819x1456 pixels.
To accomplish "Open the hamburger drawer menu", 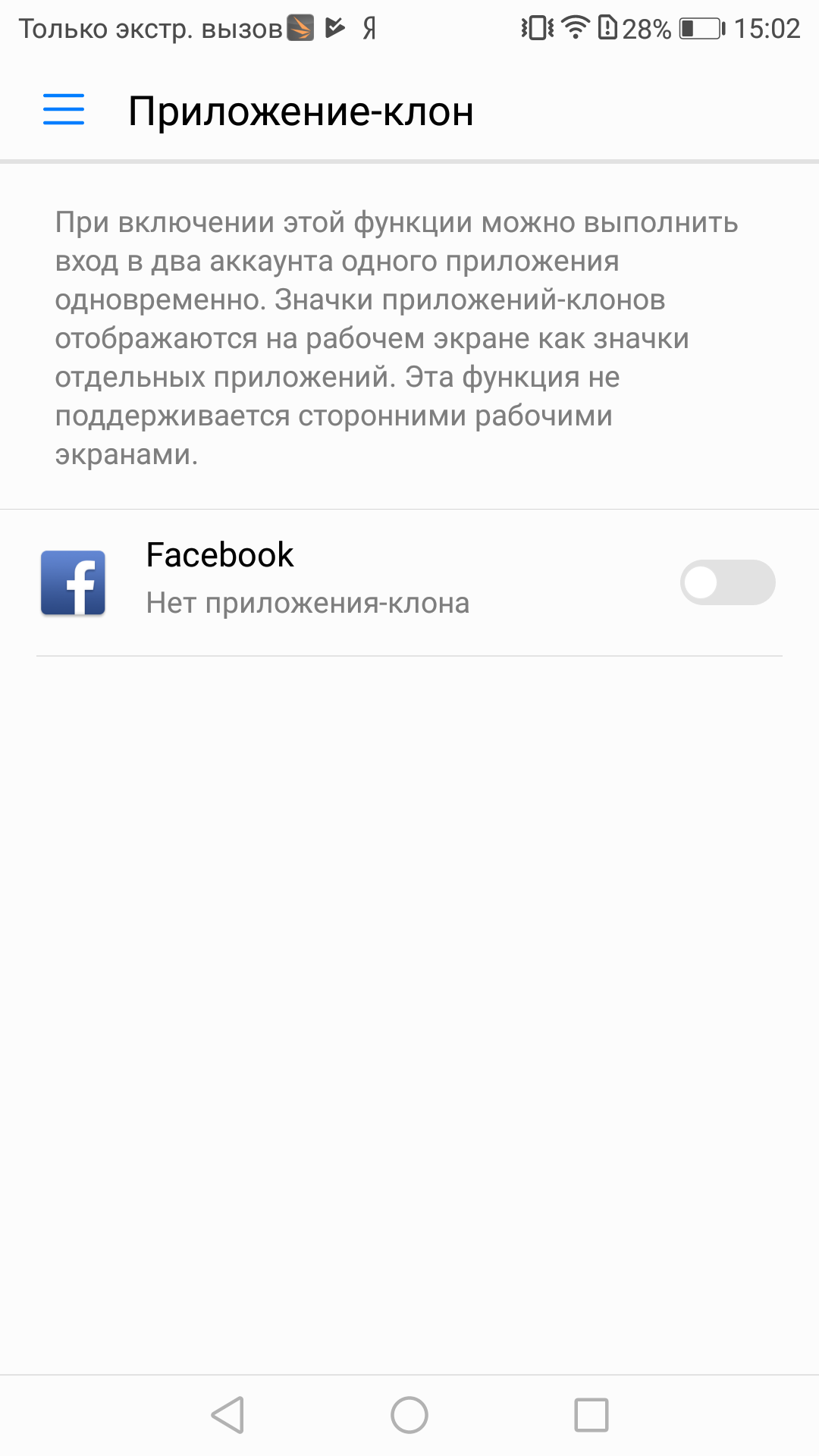I will [64, 110].
